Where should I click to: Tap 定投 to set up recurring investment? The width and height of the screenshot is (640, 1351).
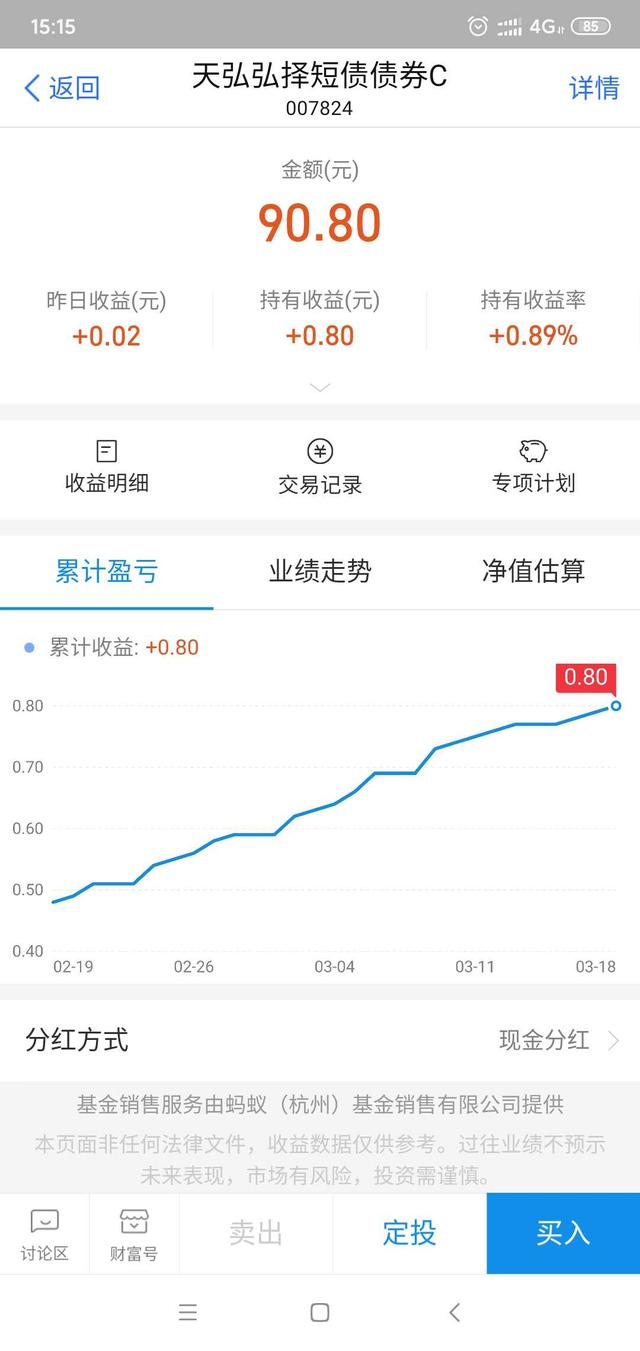click(x=410, y=1233)
